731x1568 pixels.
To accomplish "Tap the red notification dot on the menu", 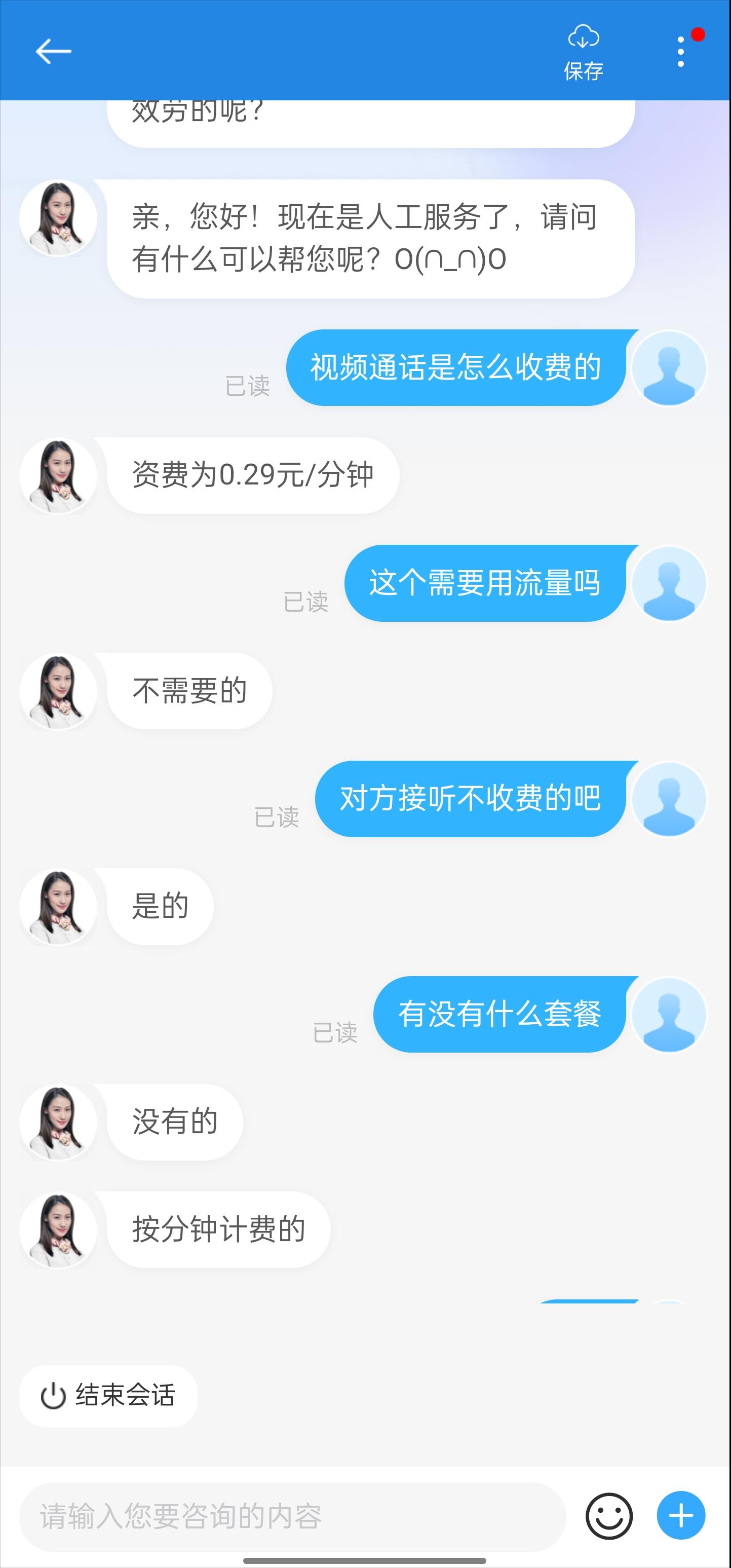I will click(699, 34).
